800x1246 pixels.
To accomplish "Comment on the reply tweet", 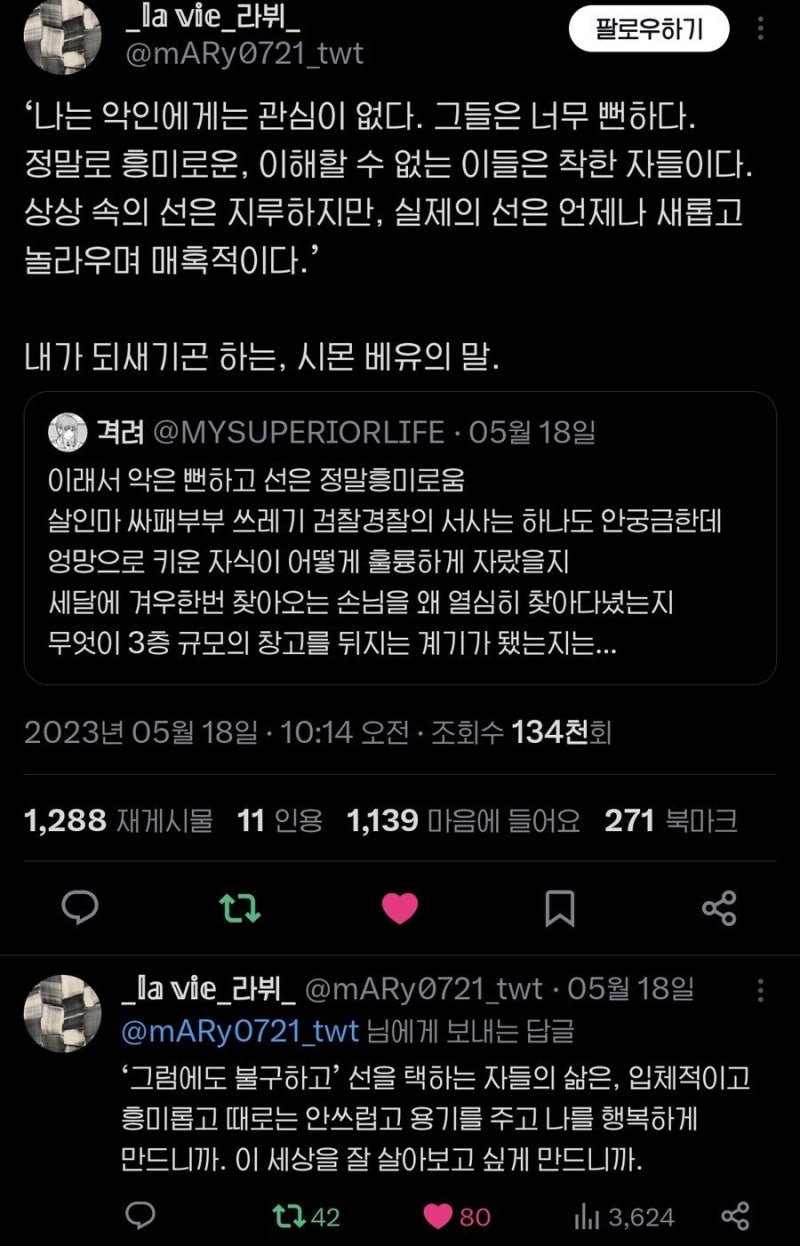I will 139,1216.
